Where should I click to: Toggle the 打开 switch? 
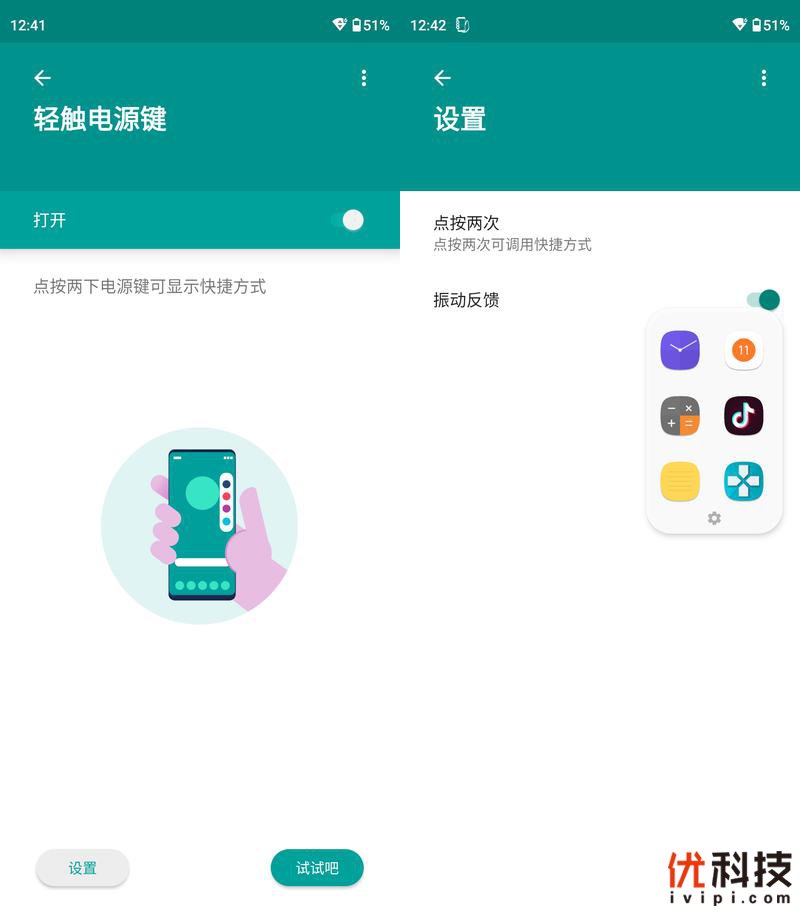pyautogui.click(x=348, y=220)
